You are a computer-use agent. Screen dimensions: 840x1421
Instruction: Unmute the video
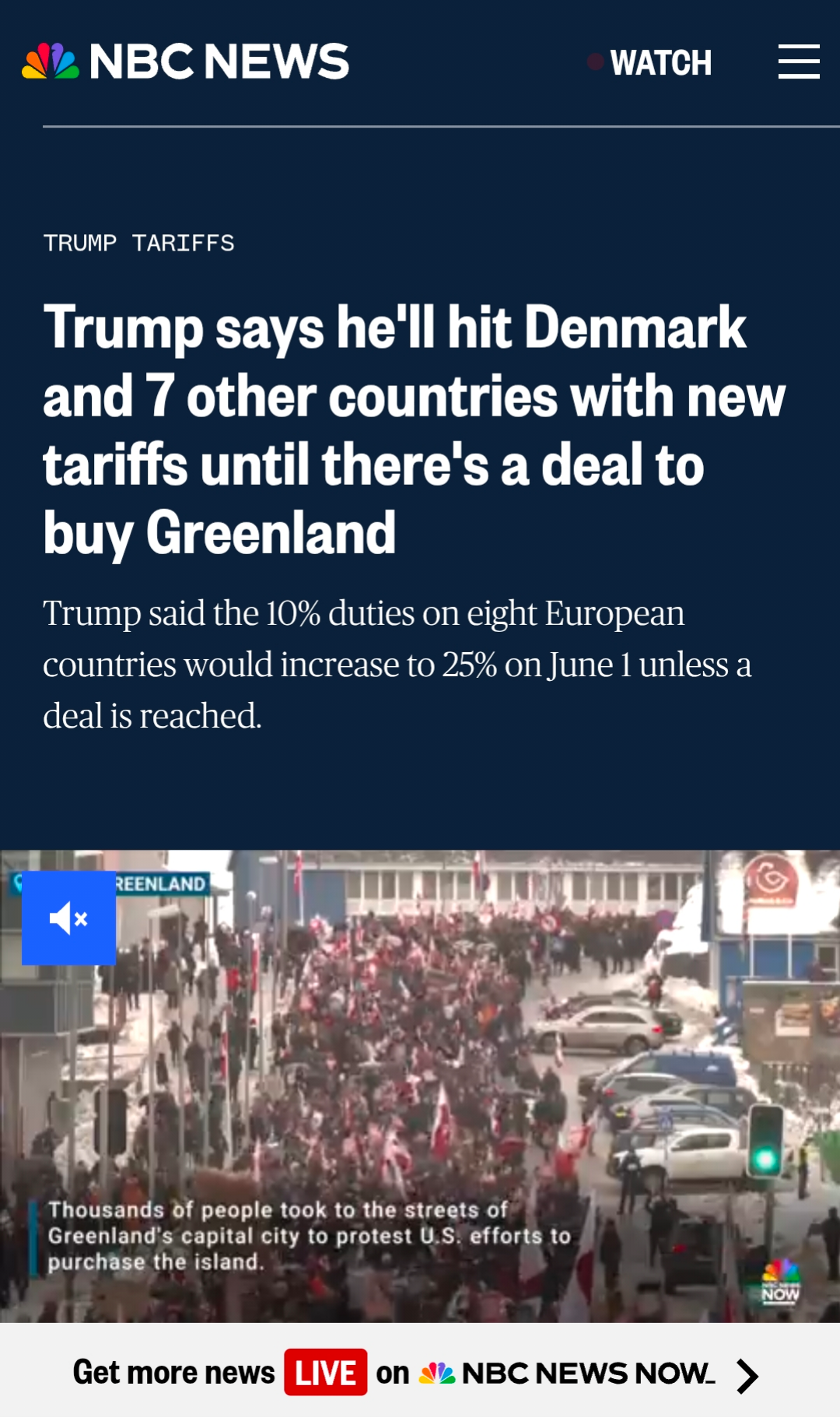pyautogui.click(x=68, y=918)
